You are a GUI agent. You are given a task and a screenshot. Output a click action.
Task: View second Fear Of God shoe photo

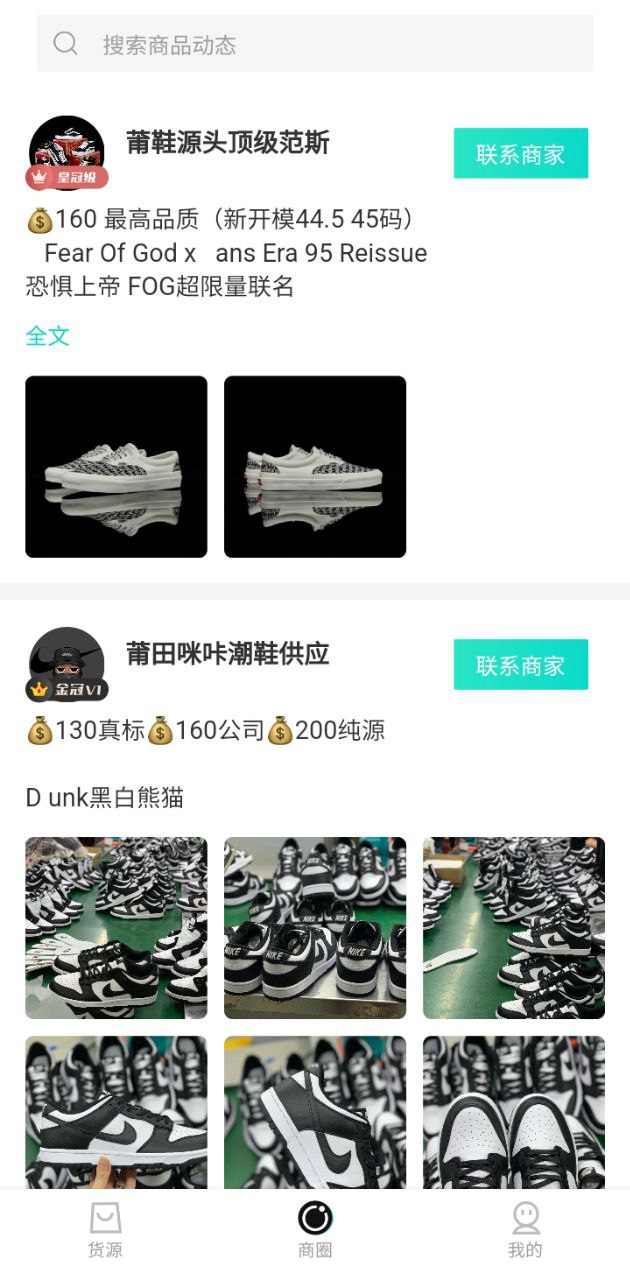pos(315,466)
